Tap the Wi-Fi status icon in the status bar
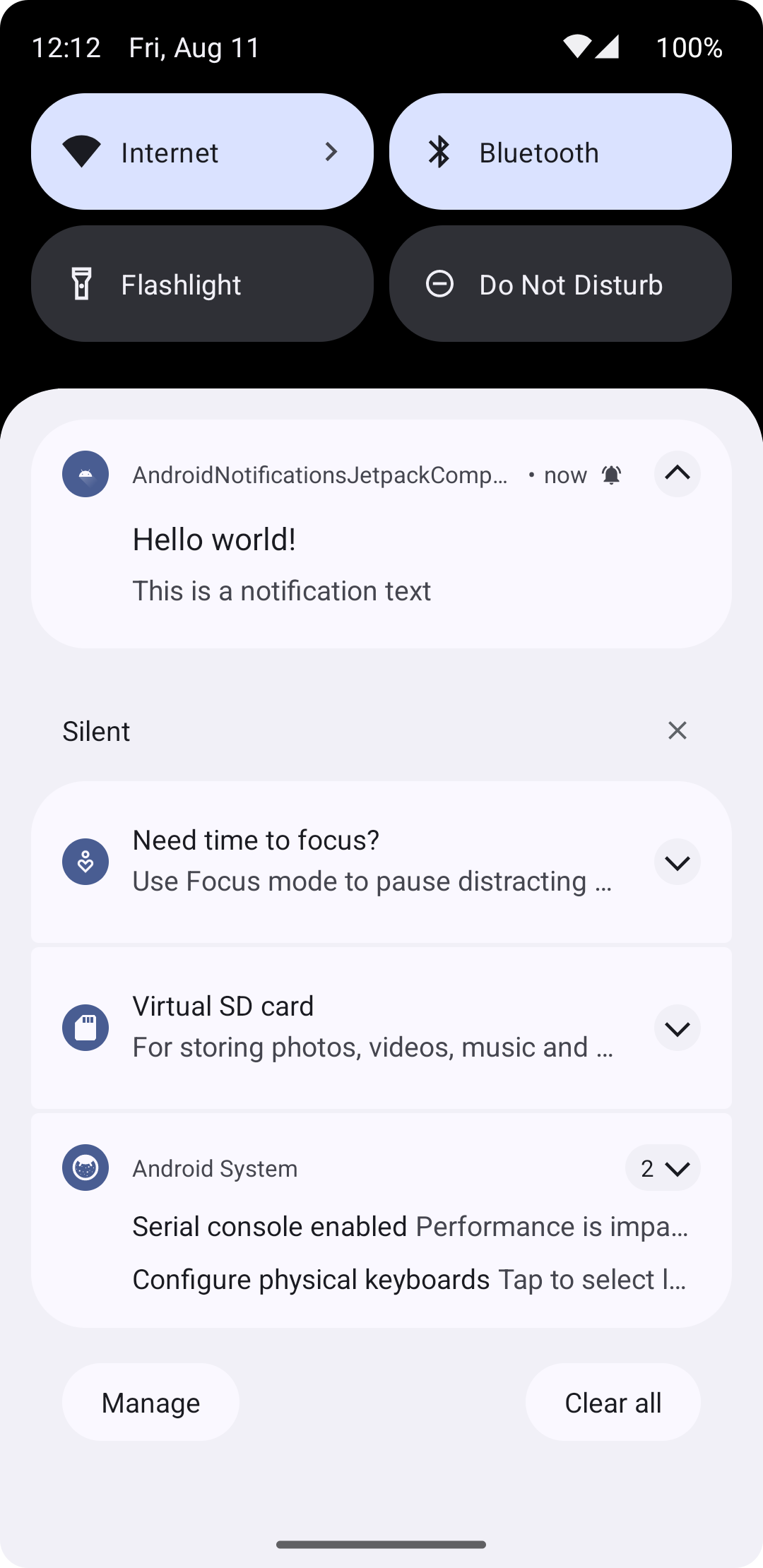Viewport: 763px width, 1568px height. (576, 46)
